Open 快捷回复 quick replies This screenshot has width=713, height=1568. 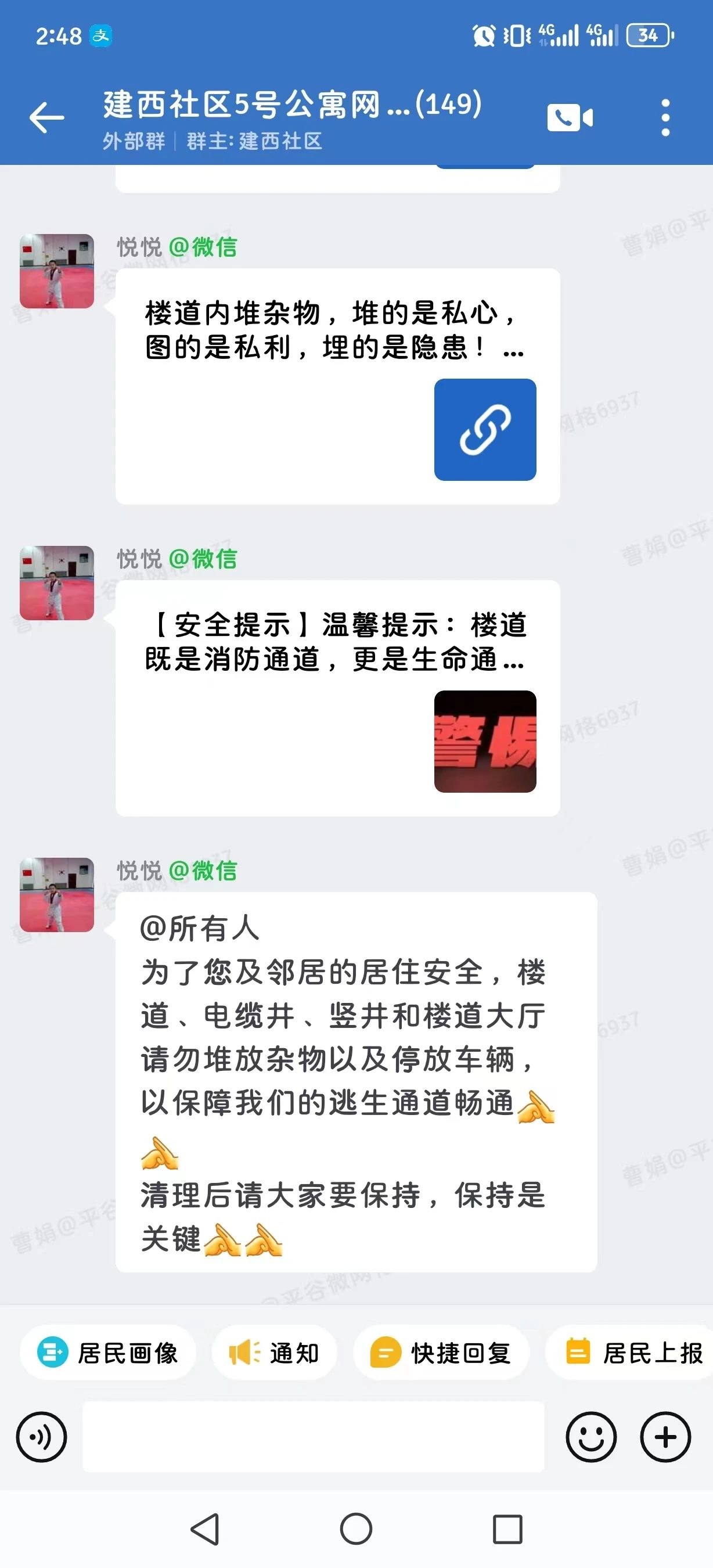[x=441, y=1353]
